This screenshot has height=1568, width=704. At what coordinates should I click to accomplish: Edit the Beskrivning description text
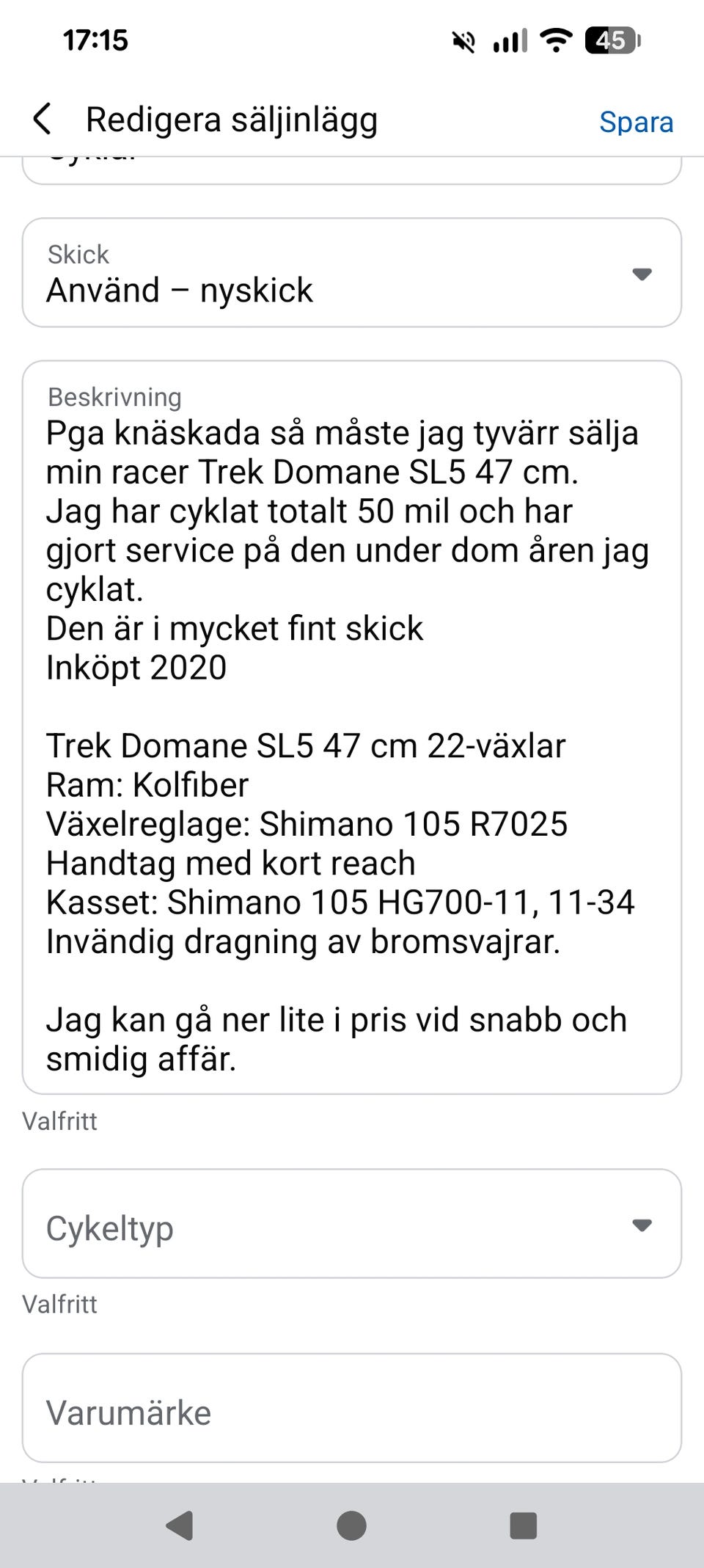pos(352,726)
